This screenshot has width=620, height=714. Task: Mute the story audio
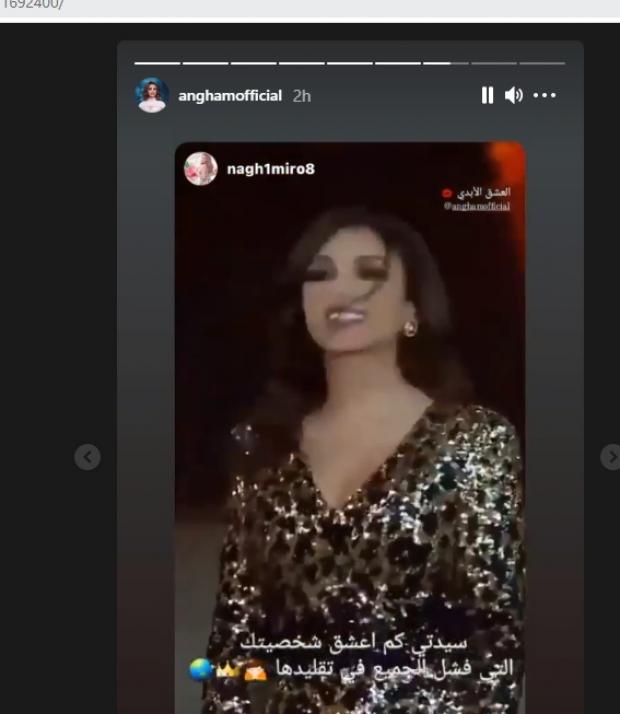(514, 96)
